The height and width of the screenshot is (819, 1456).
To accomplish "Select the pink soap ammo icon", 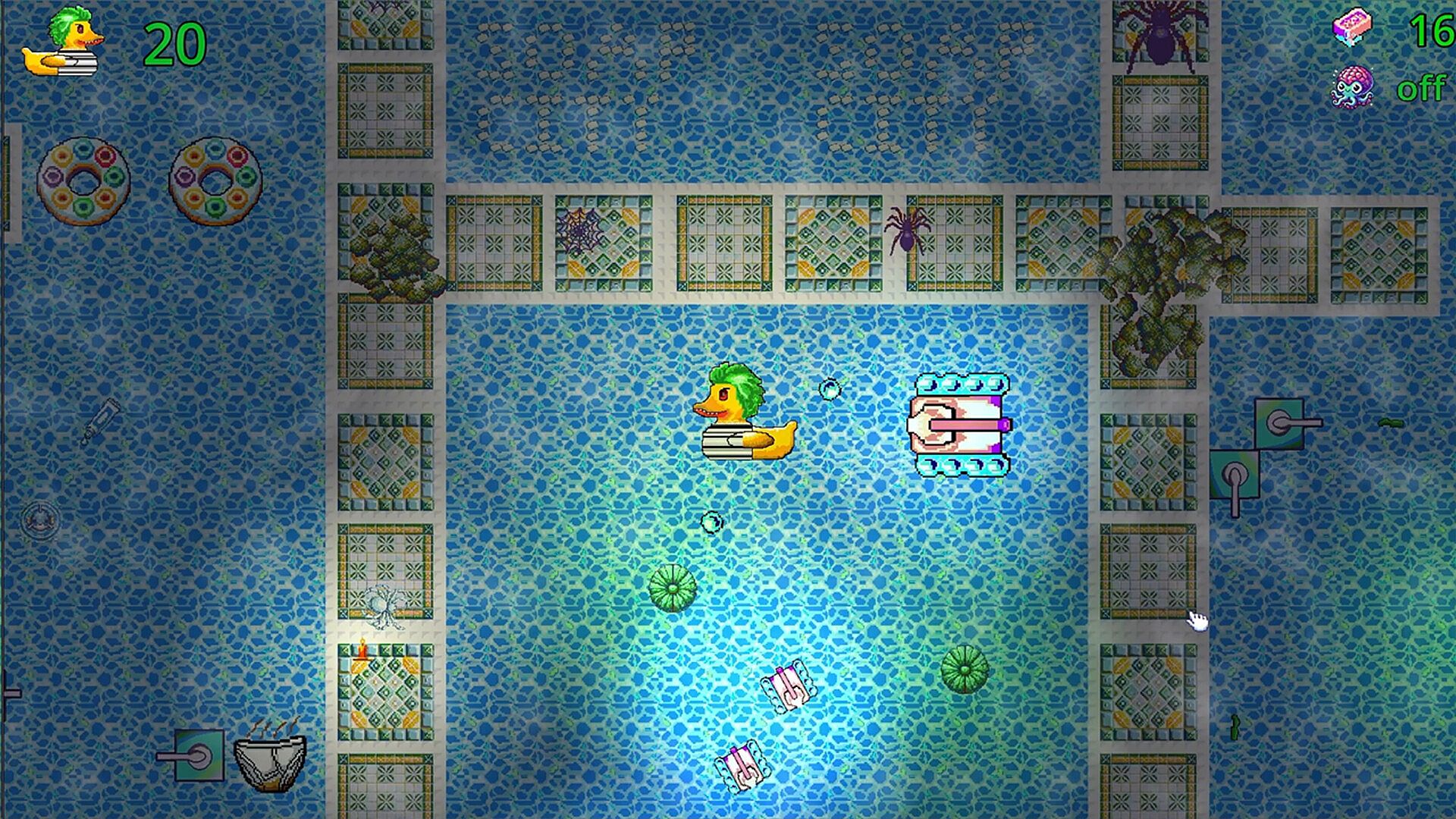I will [x=1352, y=29].
